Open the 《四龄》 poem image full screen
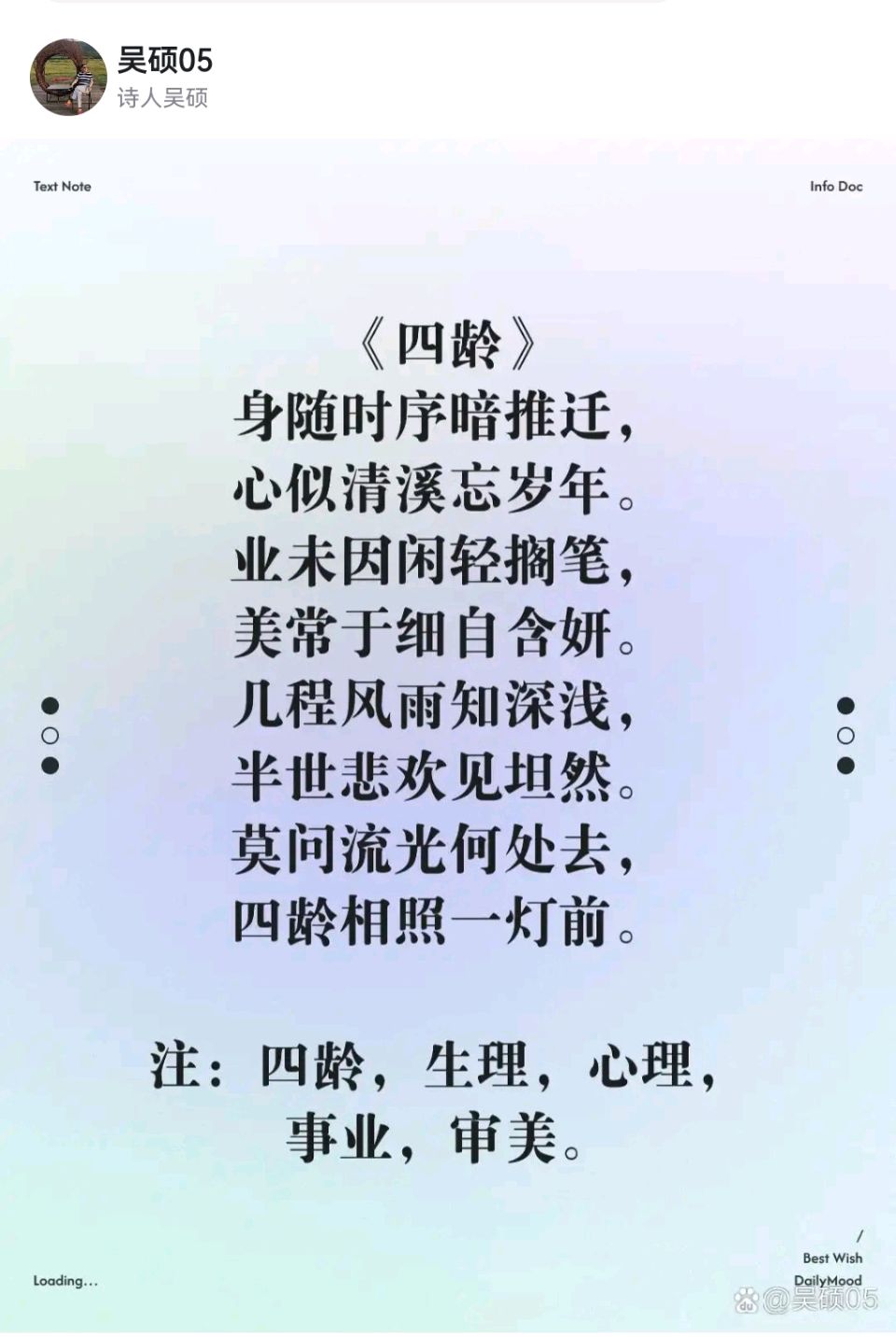Screen dimensions: 896x1337 tap(448, 736)
